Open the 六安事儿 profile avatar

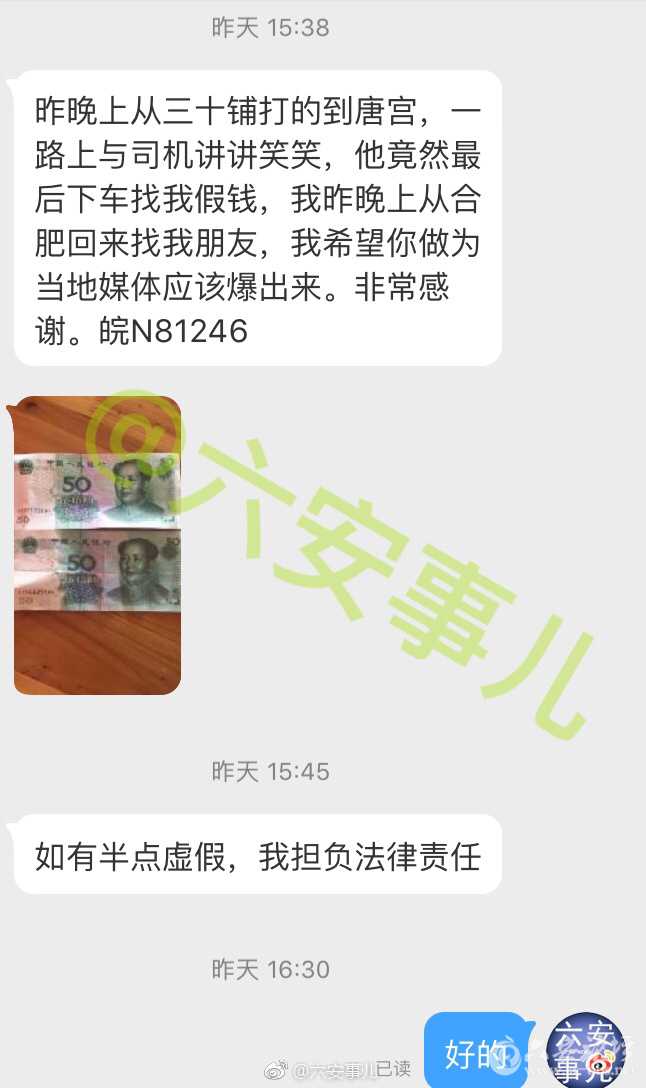click(x=587, y=1050)
